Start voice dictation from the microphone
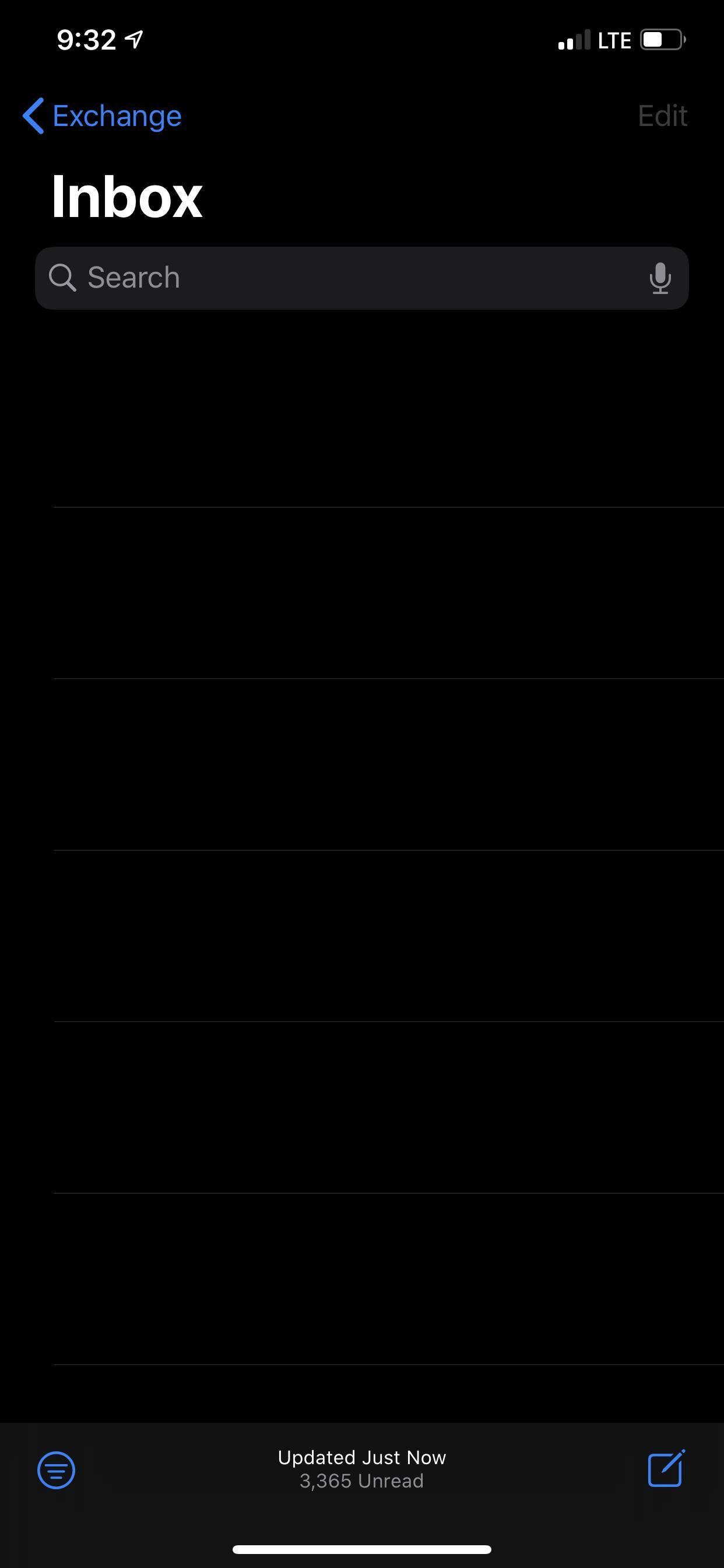724x1568 pixels. (x=659, y=278)
